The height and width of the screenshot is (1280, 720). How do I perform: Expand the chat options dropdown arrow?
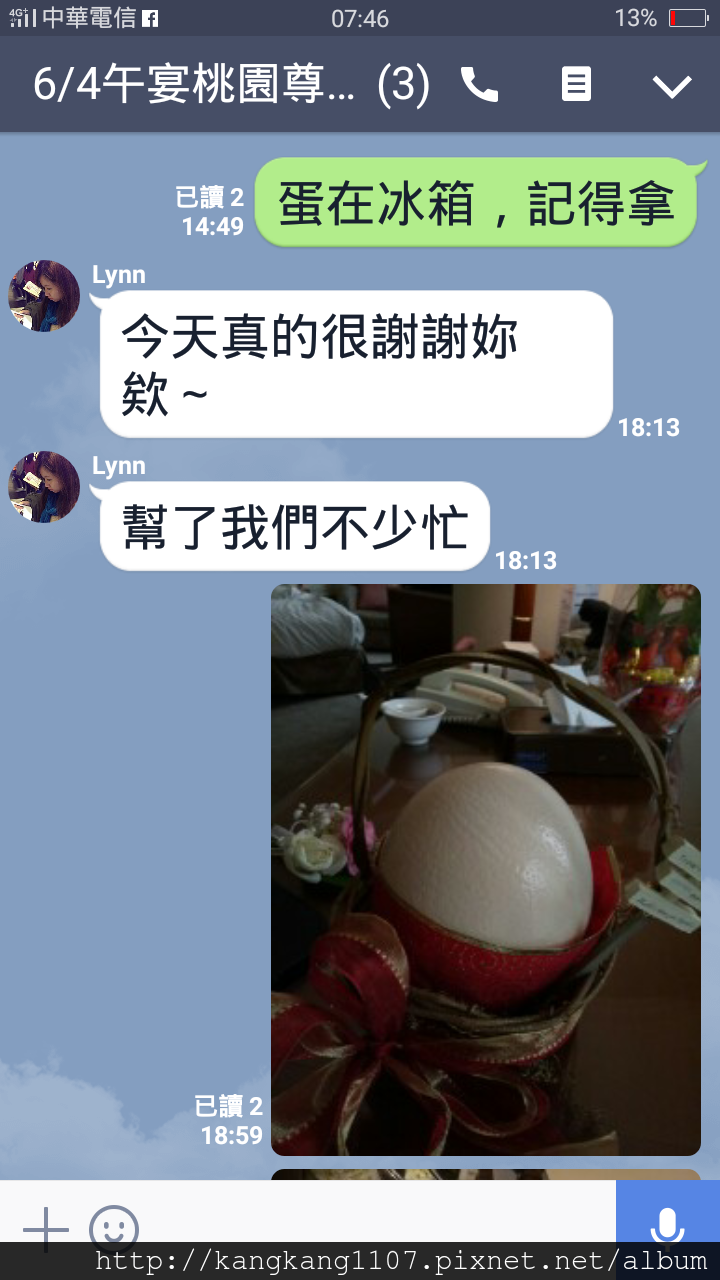(x=672, y=86)
